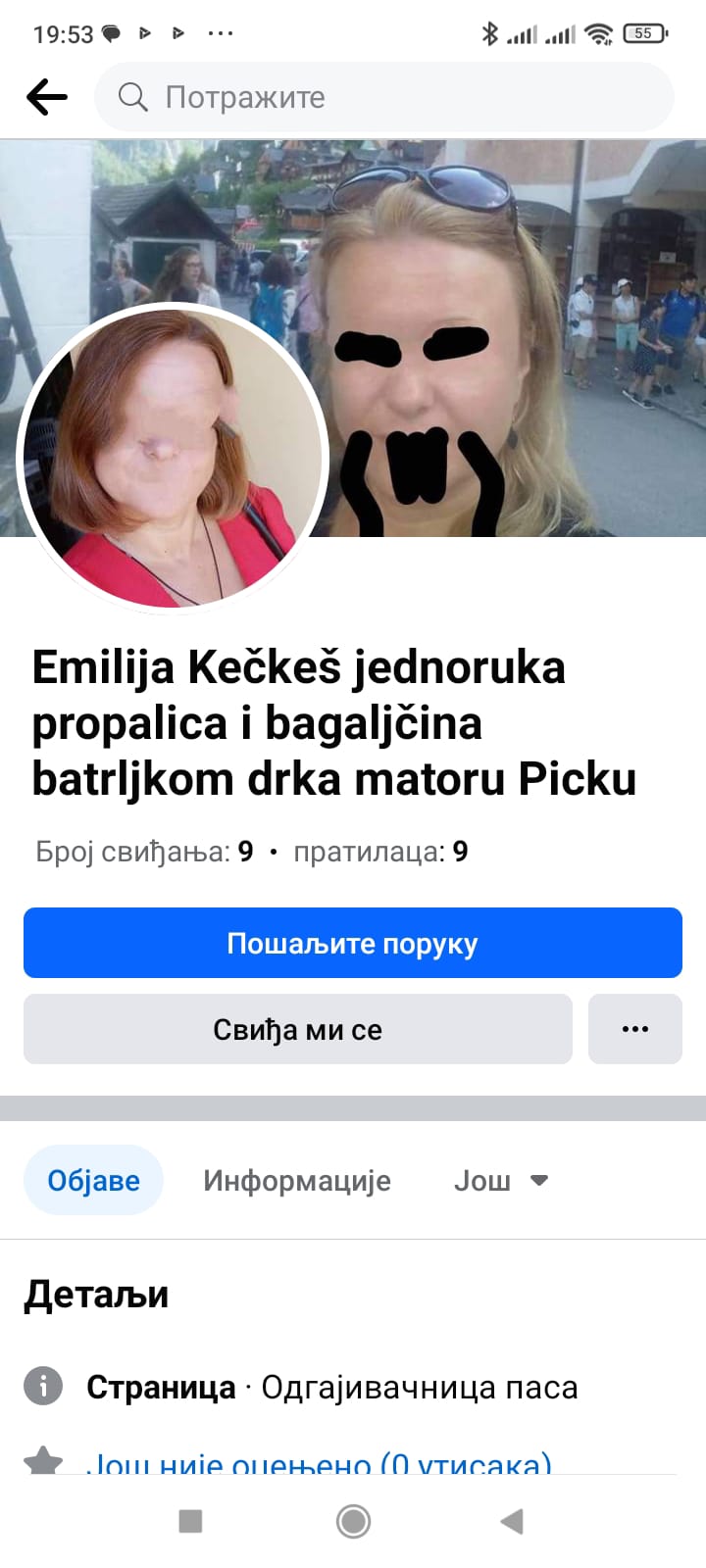Open the three-dot more options button

[635, 1029]
